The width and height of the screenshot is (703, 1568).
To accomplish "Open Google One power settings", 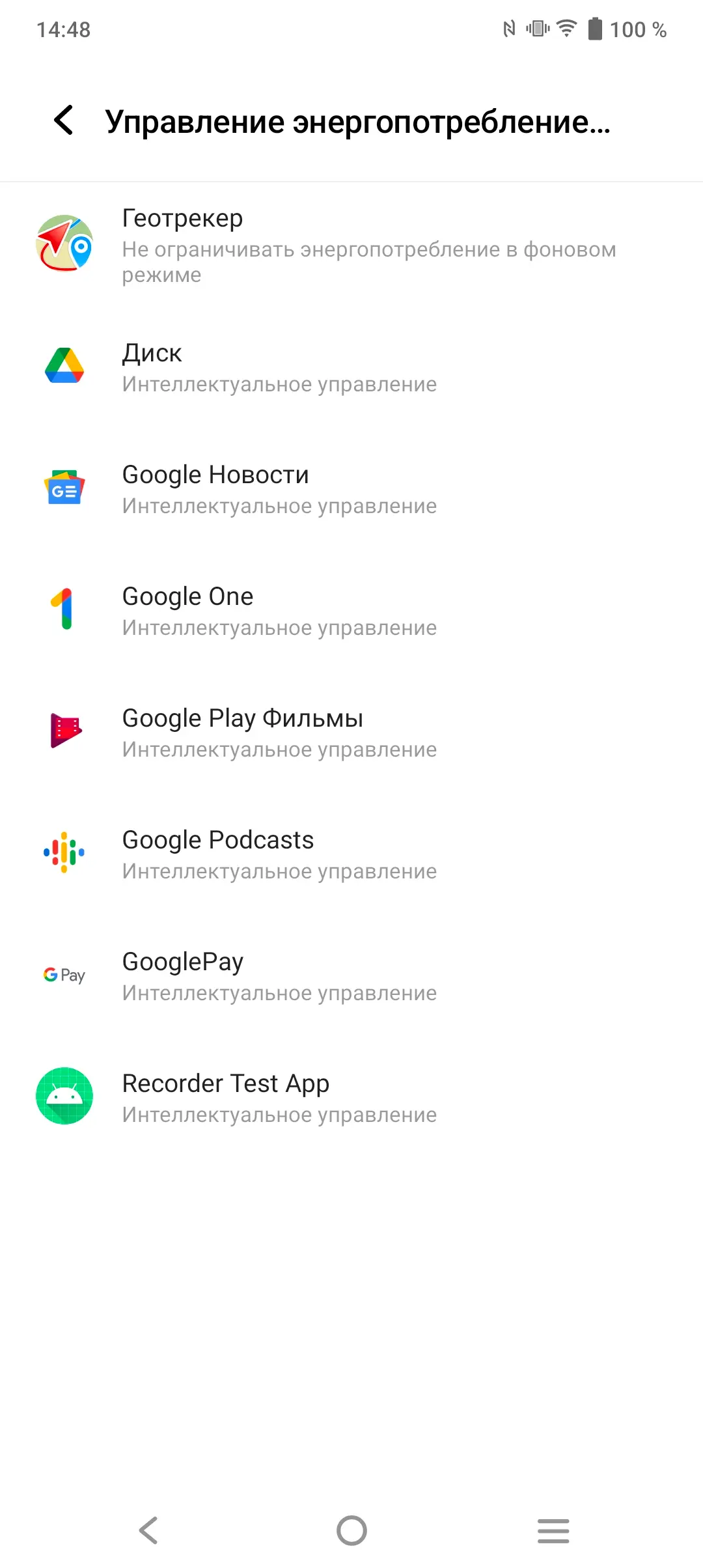I will (351, 610).
